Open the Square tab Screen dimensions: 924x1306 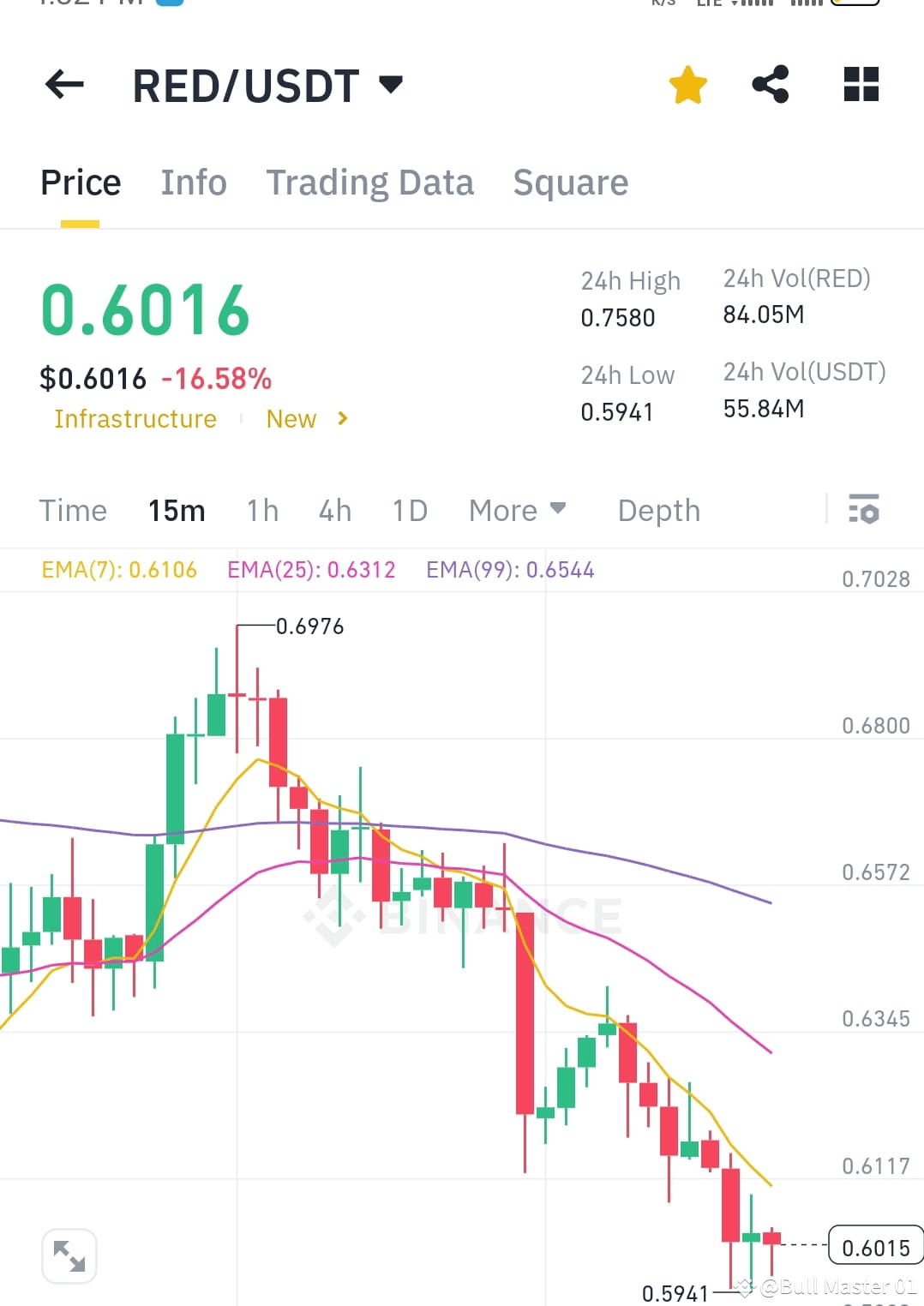[x=570, y=182]
